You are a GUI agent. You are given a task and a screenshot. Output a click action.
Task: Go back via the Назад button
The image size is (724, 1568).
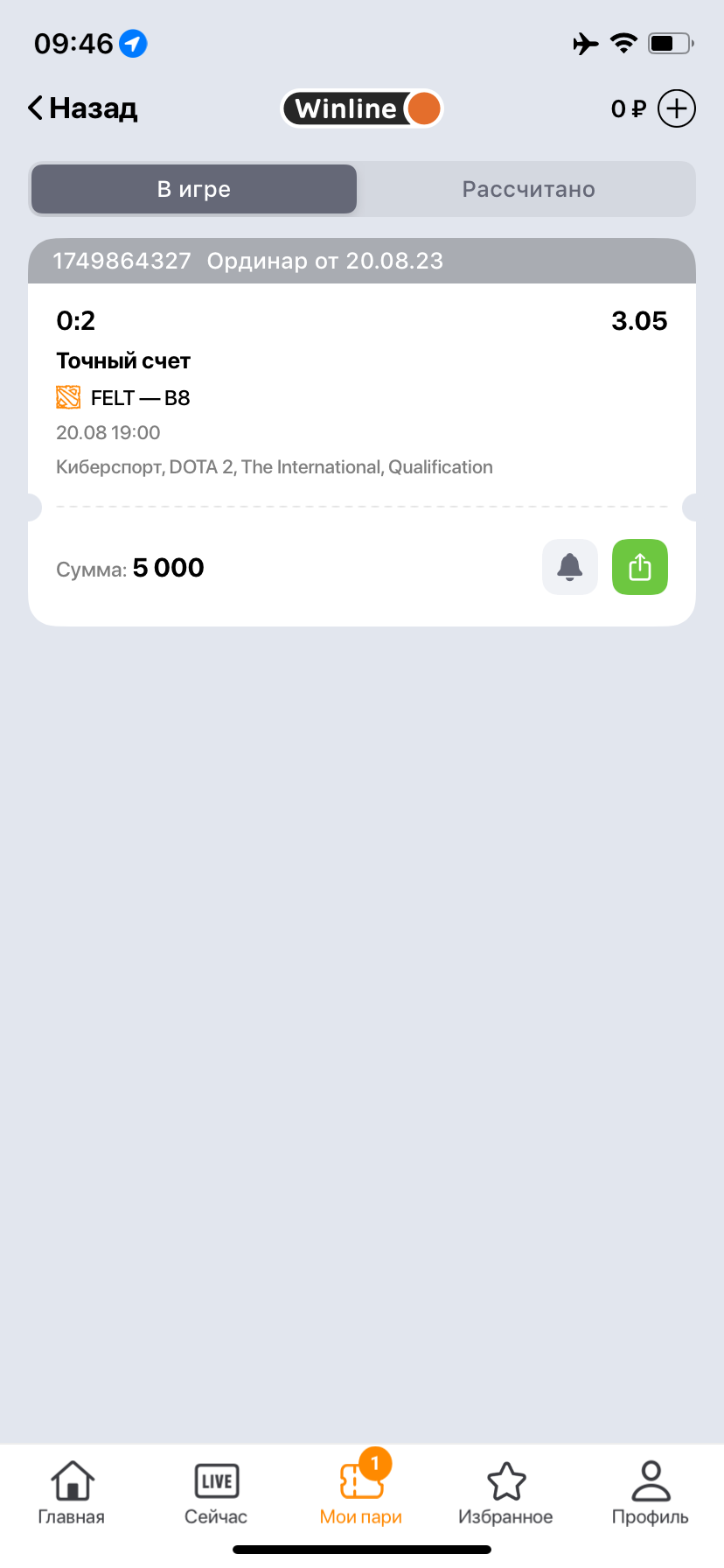(83, 108)
